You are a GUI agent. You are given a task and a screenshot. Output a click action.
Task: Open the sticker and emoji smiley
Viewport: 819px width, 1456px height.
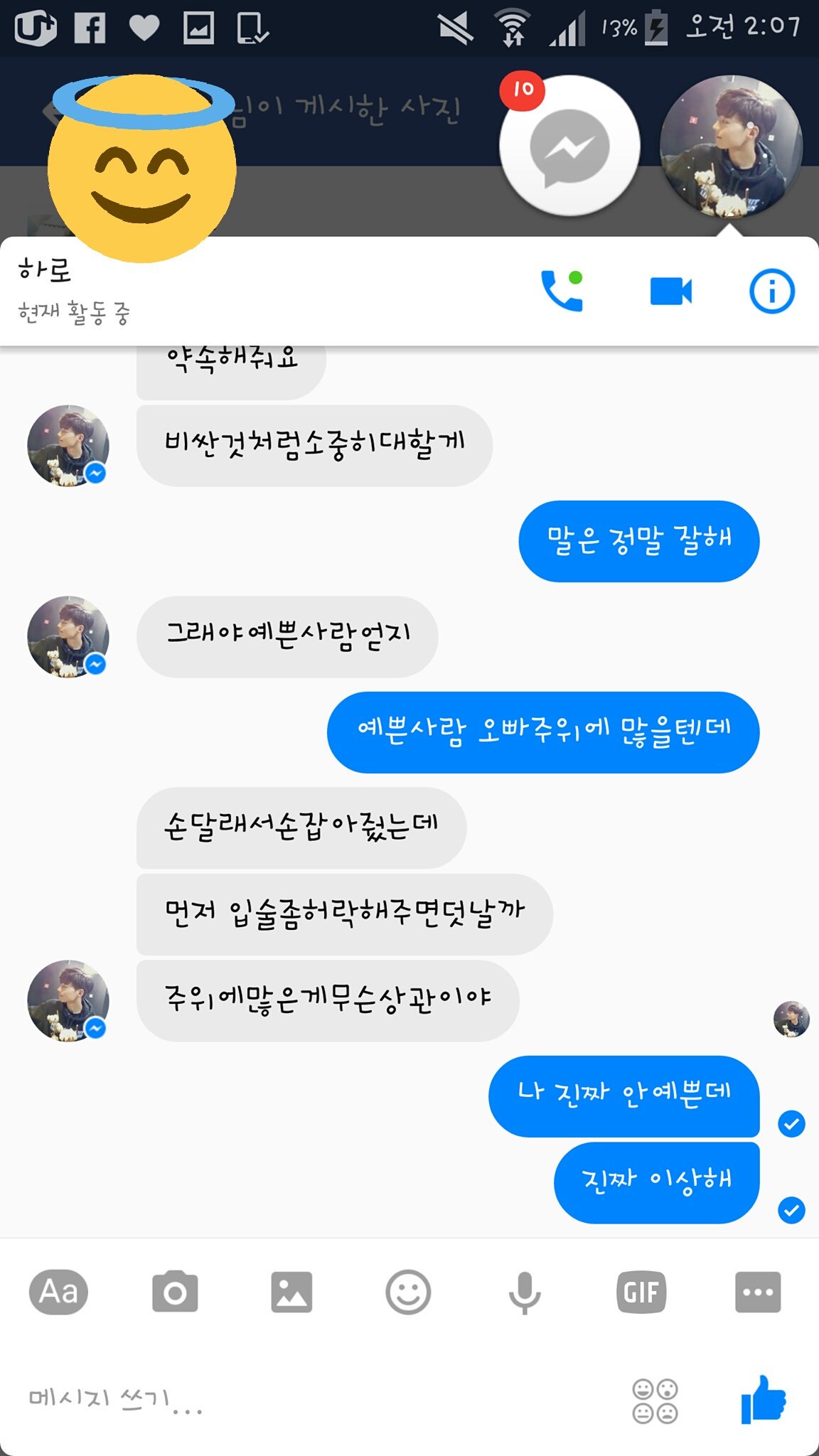click(x=408, y=1292)
